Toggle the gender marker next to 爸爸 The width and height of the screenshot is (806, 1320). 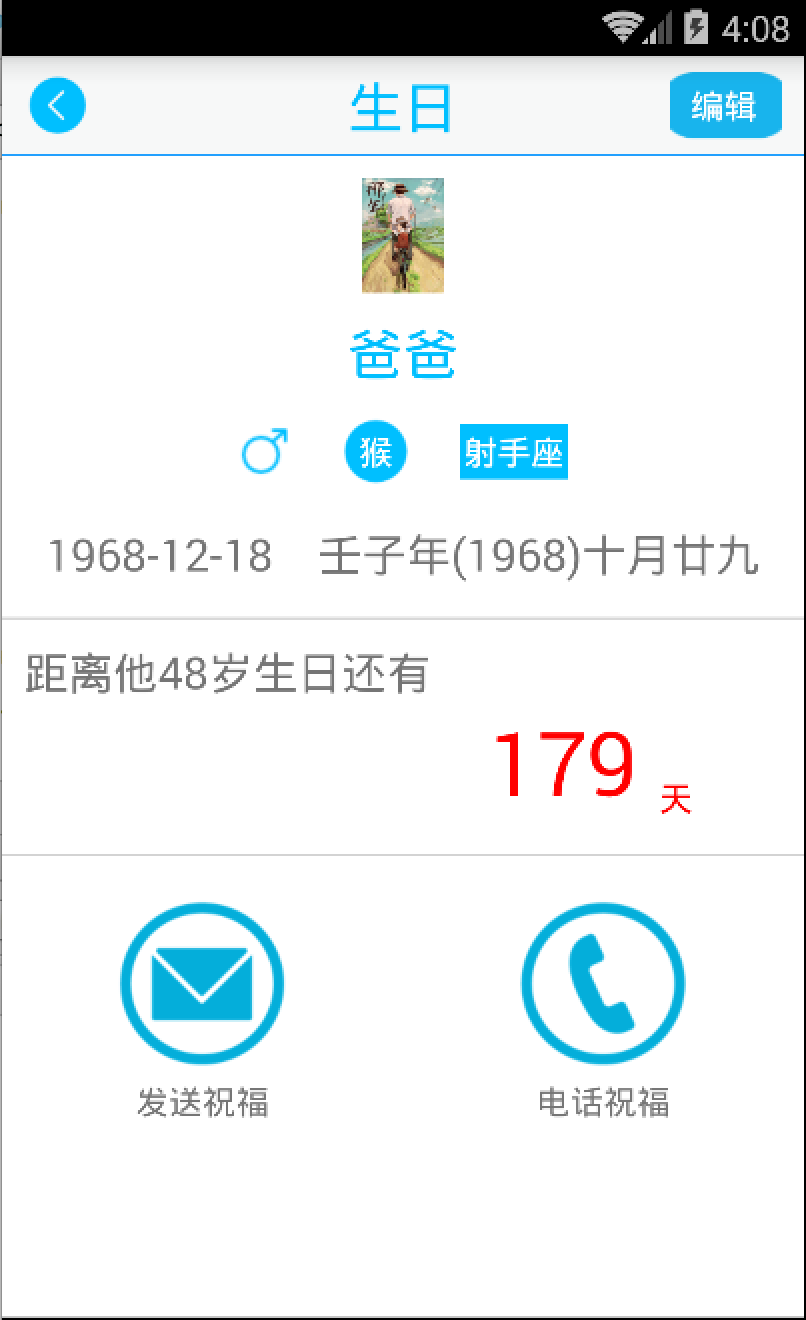tap(264, 452)
